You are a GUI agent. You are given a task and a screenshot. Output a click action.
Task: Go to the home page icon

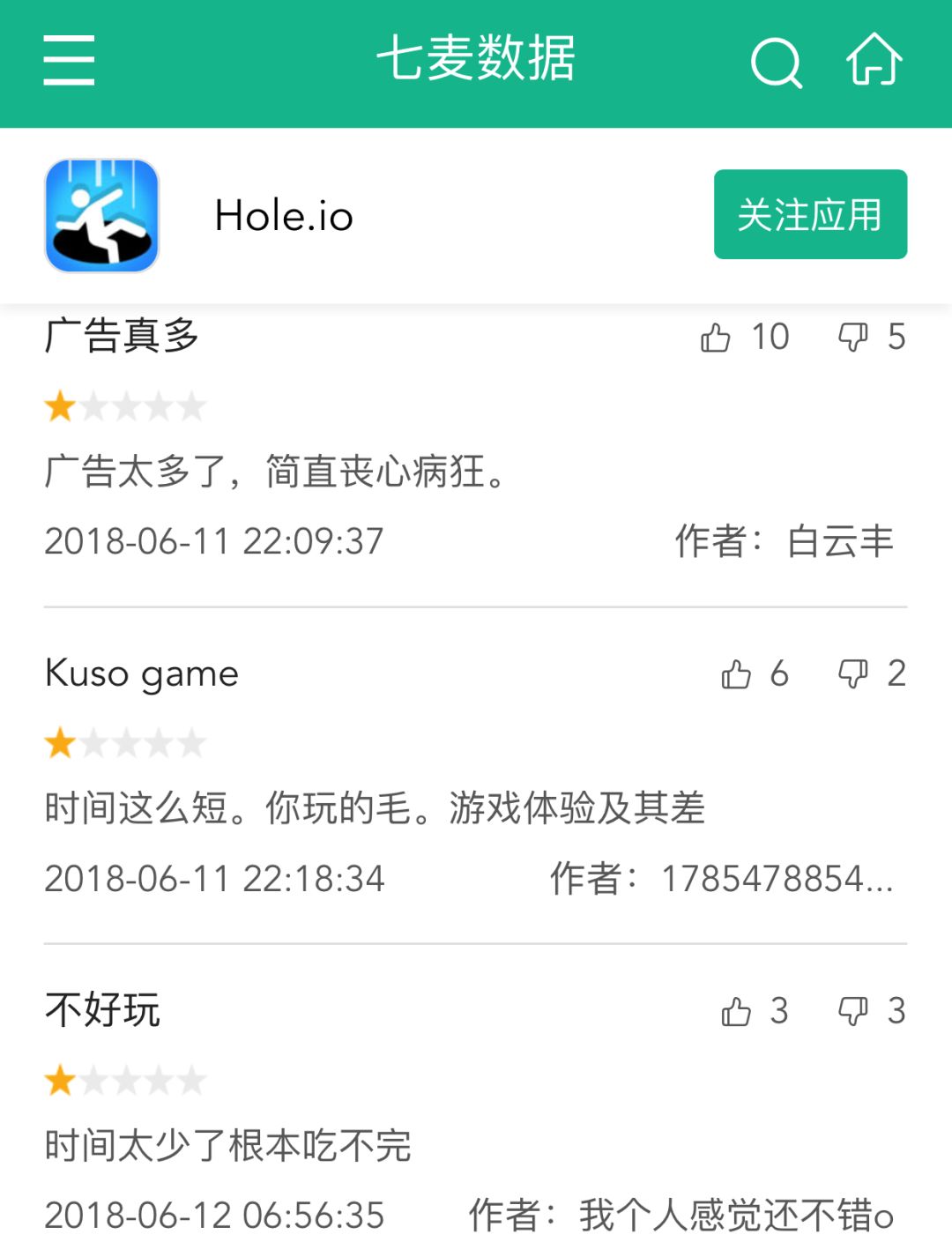coord(874,60)
